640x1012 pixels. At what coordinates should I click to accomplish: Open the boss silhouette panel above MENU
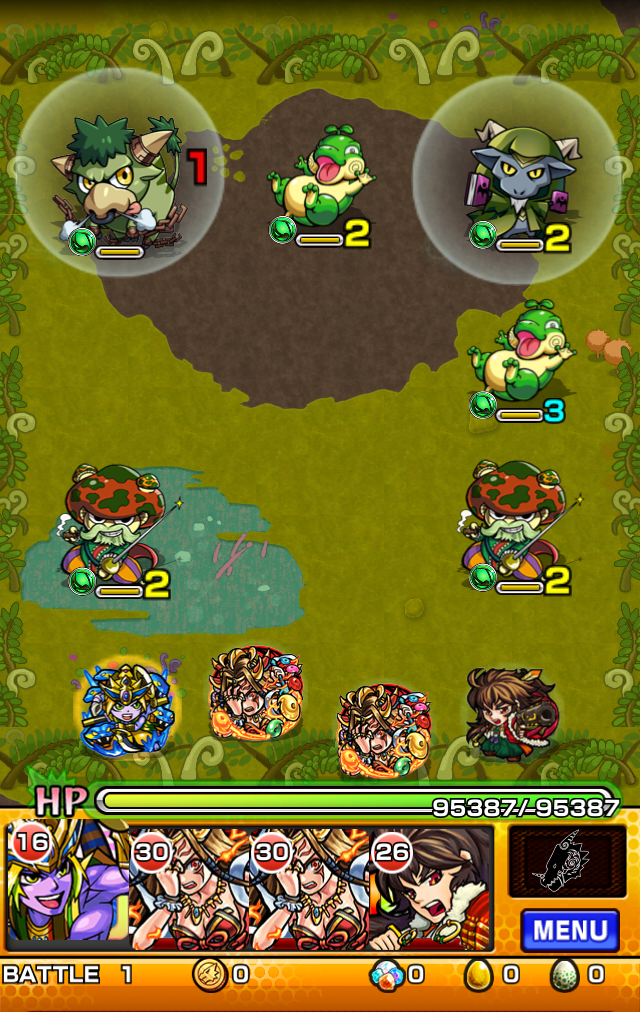pos(567,861)
